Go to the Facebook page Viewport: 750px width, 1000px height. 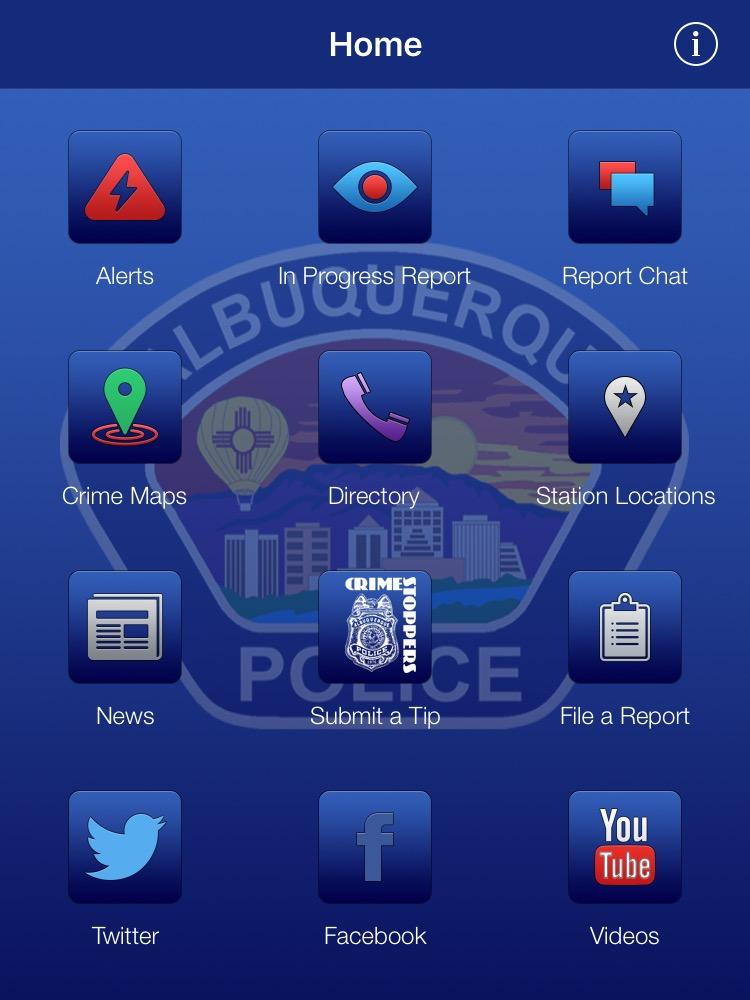point(375,847)
